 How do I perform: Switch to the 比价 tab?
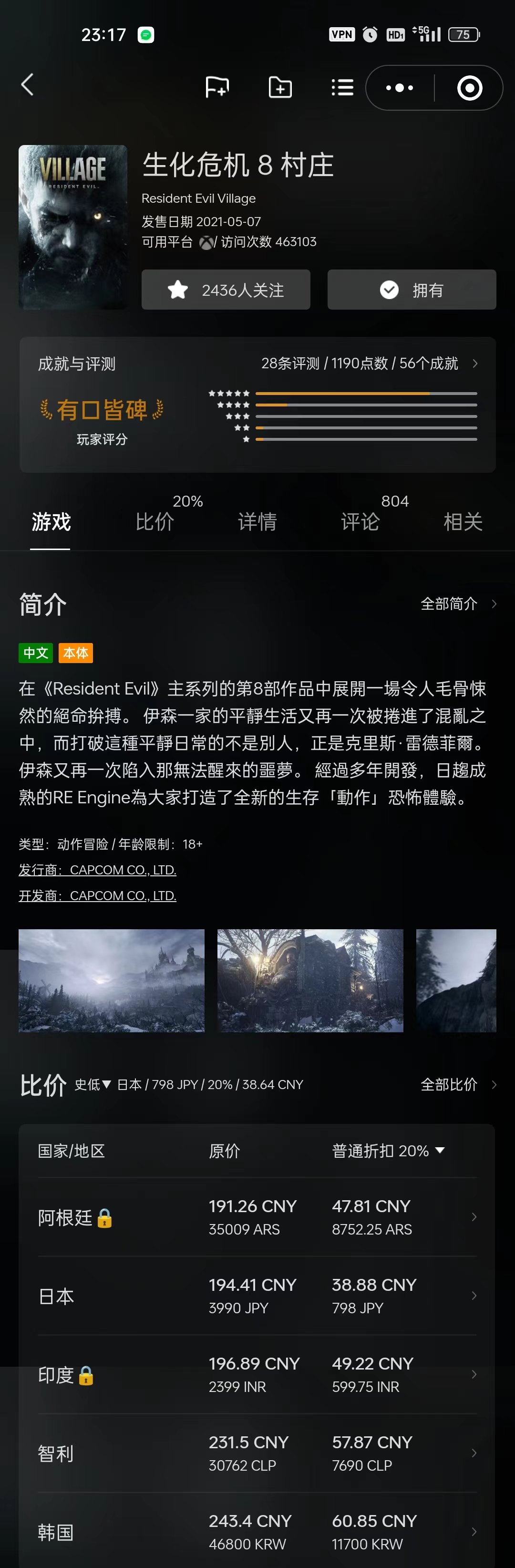[154, 521]
